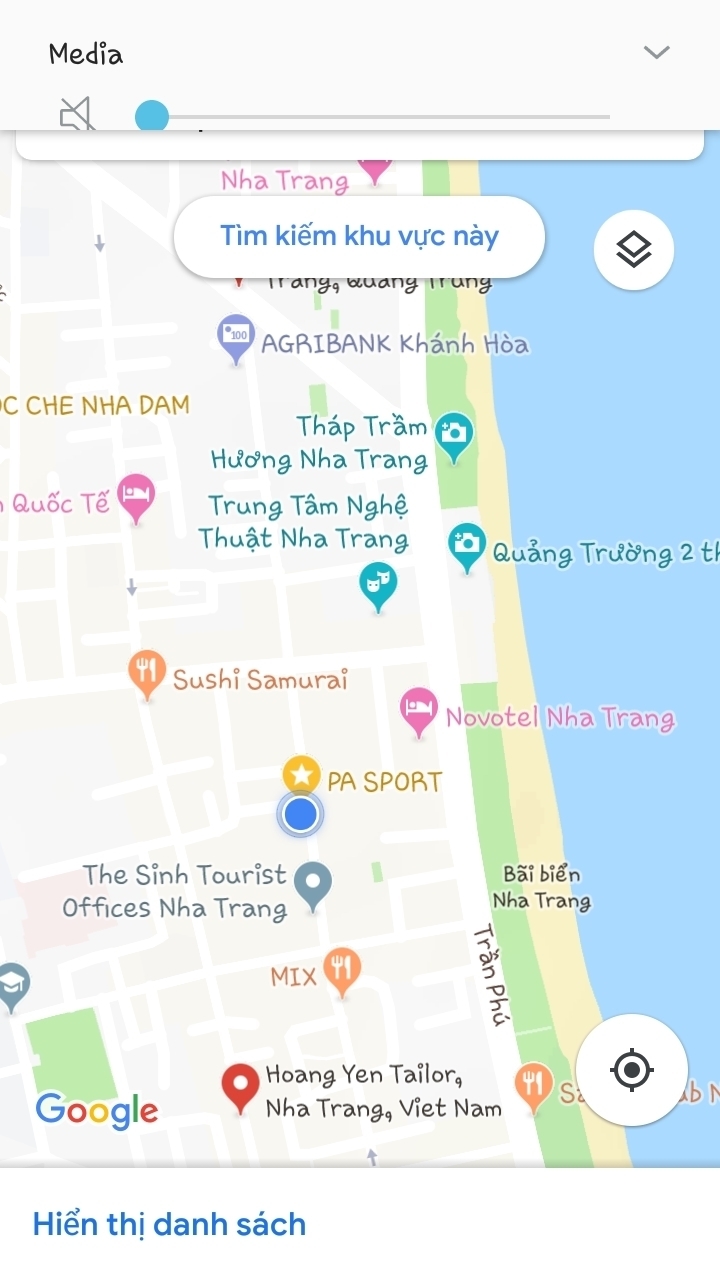Viewport: 720px width, 1280px height.
Task: Mute media via the speaker icon
Action: coord(77,116)
